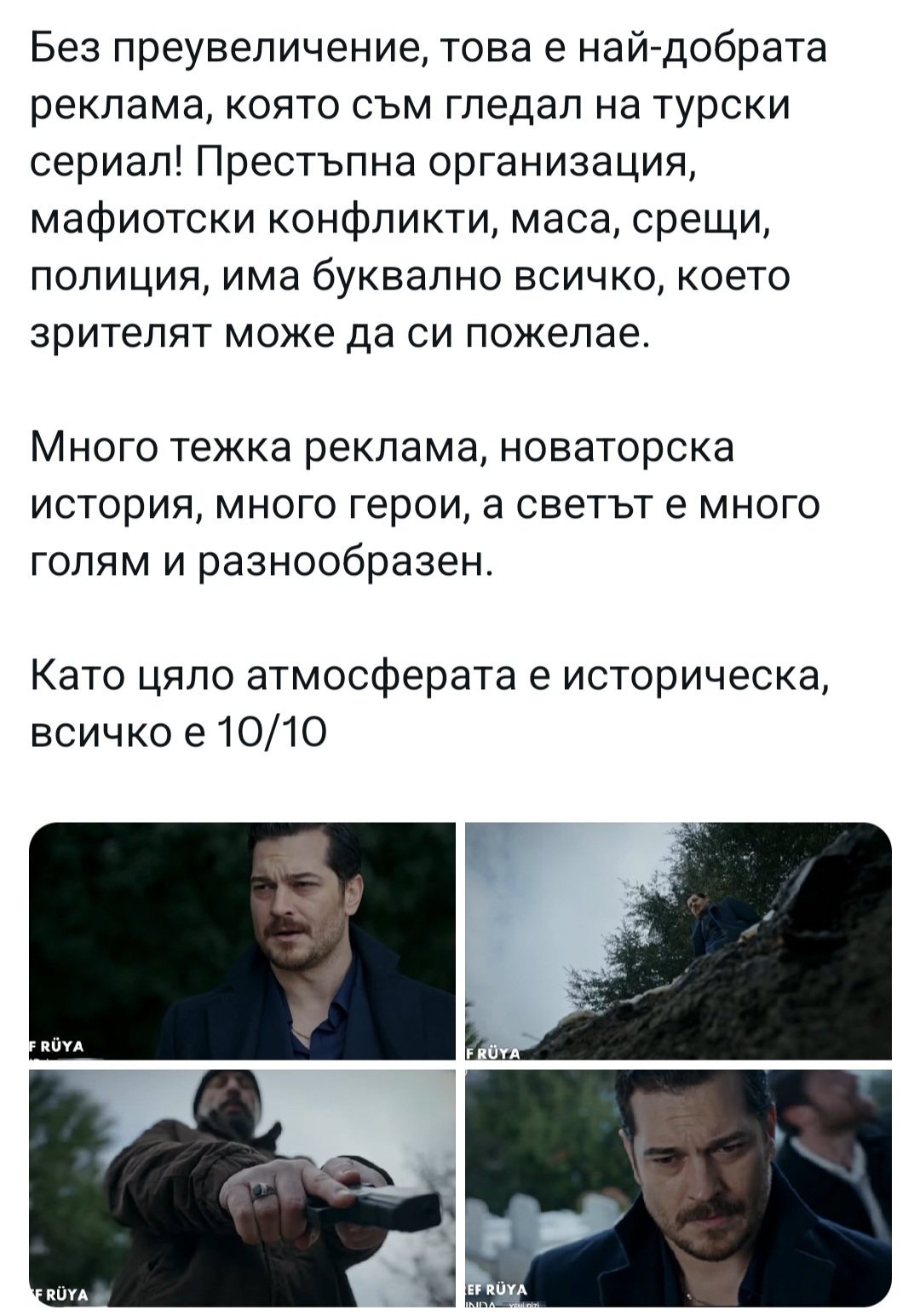Viewport: 920px width, 1316px height.
Task: Open the photo of the man looking down at the cemetery
Action: point(678,1188)
